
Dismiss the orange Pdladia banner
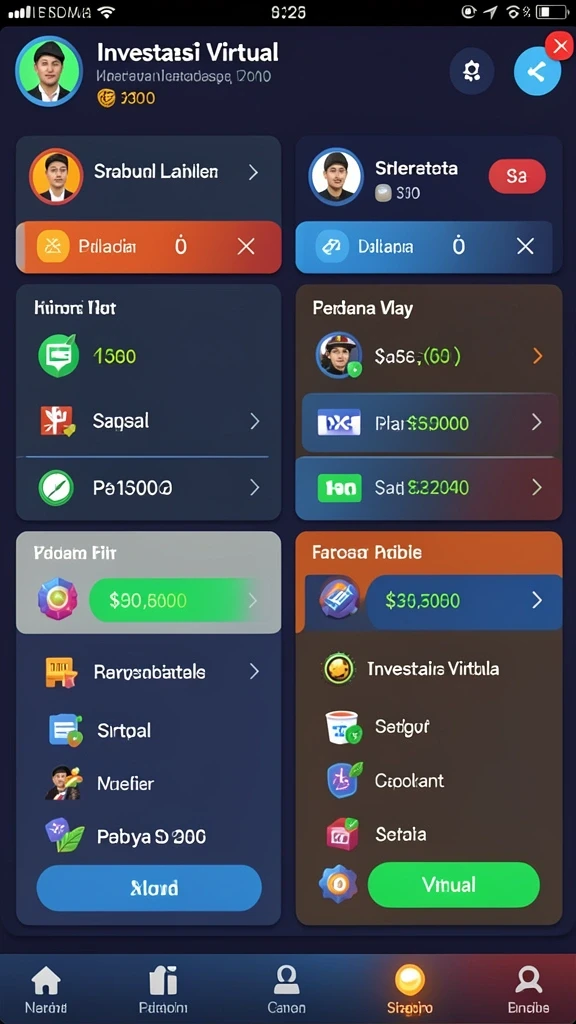tap(246, 246)
